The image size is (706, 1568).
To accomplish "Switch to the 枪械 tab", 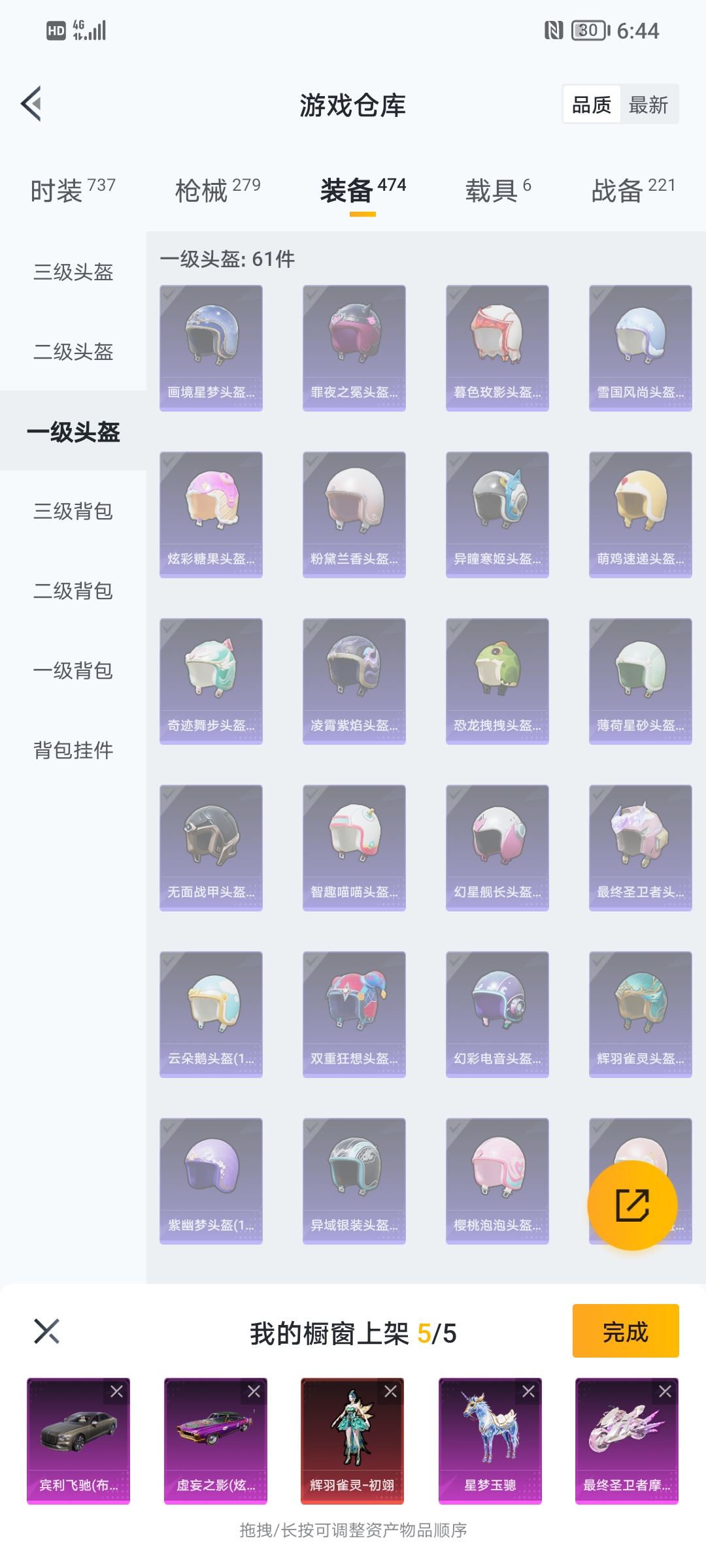I will [x=217, y=191].
